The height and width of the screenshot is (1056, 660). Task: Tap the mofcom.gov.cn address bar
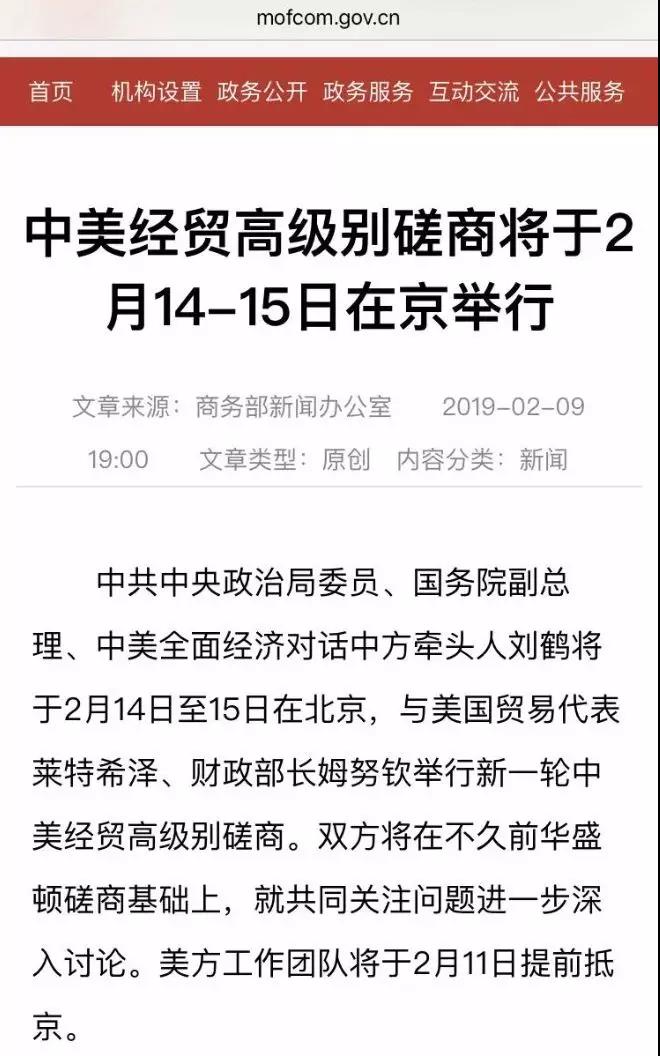[328, 18]
